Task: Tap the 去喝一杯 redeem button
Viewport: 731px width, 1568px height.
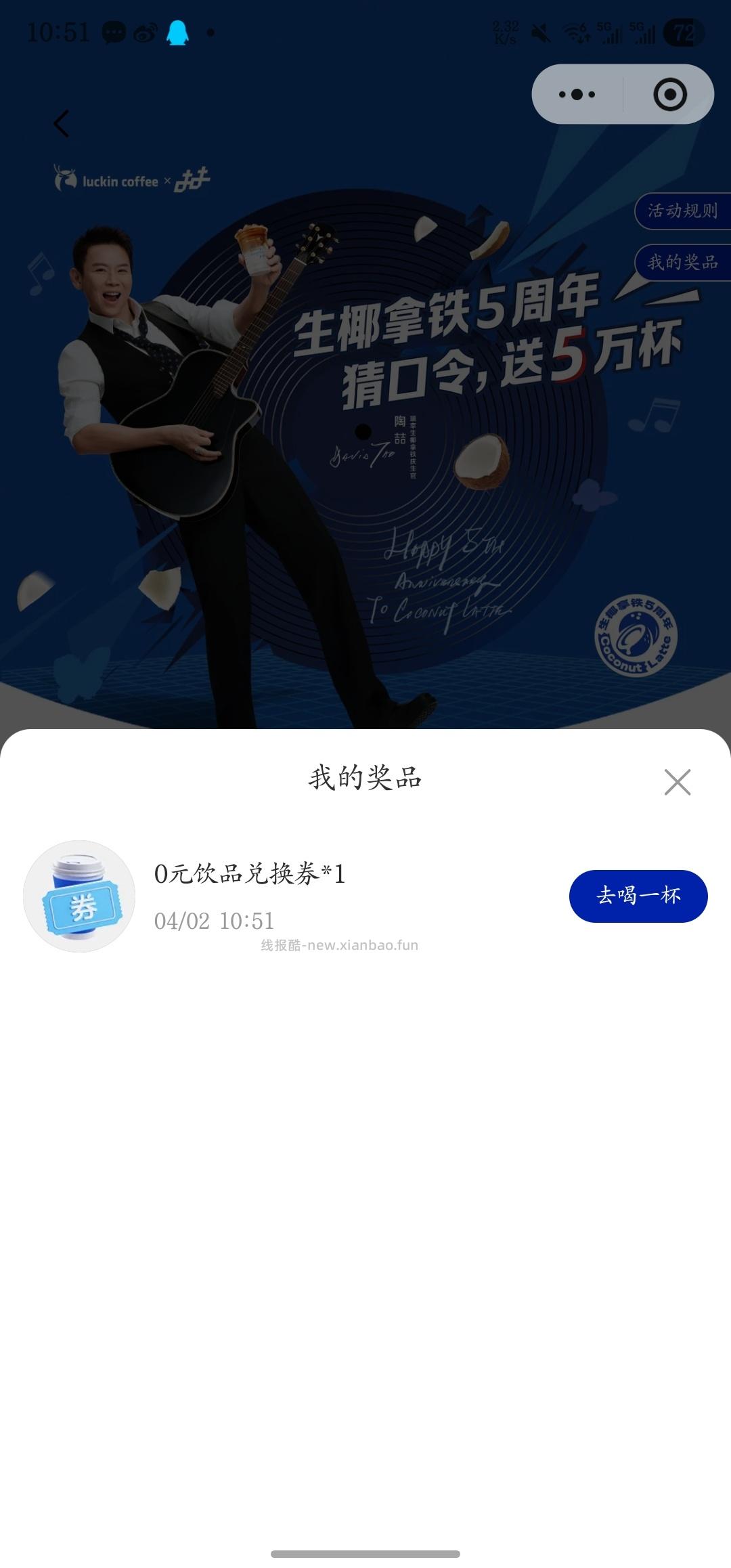Action: [640, 896]
